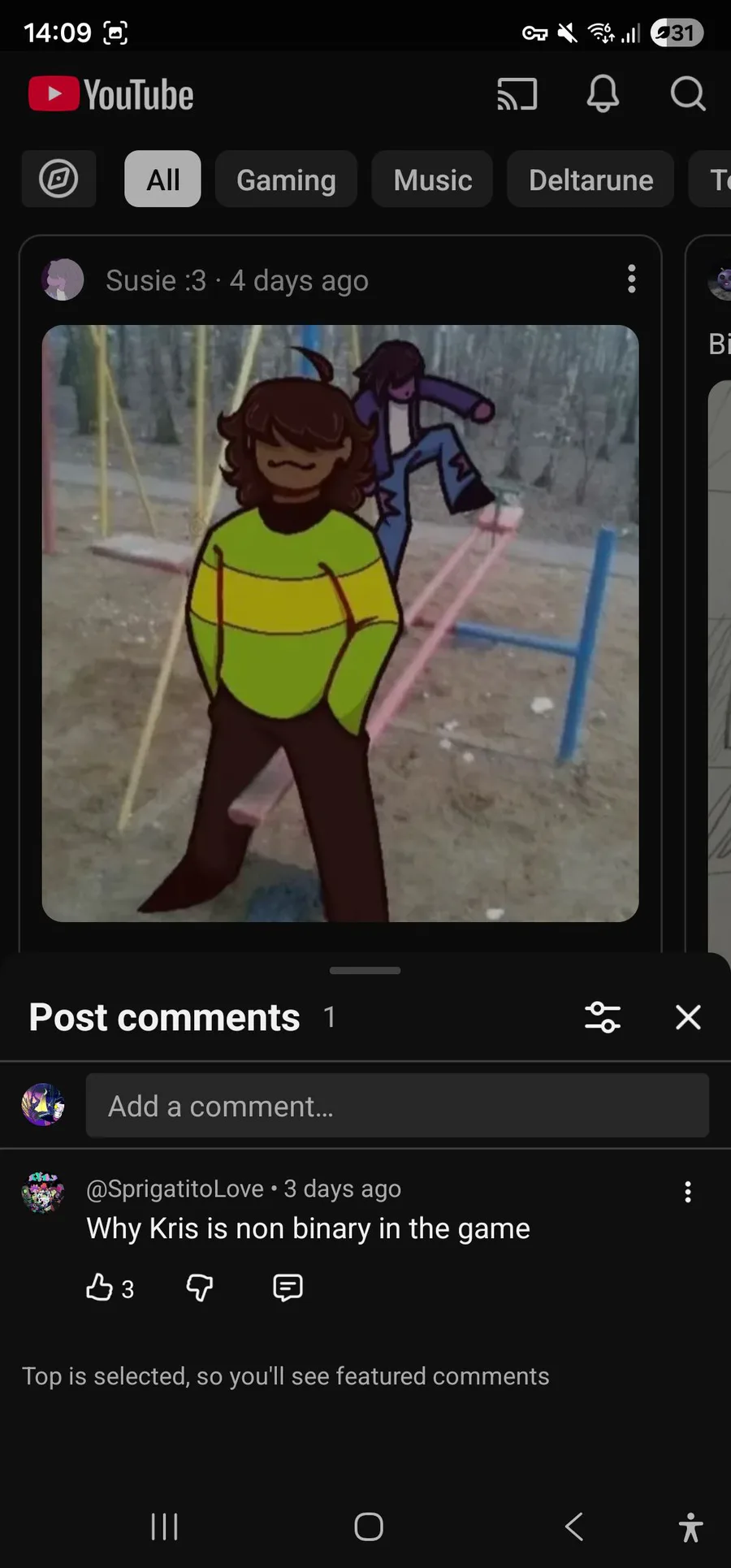Select the All filter chip
The width and height of the screenshot is (731, 1568).
[x=162, y=180]
